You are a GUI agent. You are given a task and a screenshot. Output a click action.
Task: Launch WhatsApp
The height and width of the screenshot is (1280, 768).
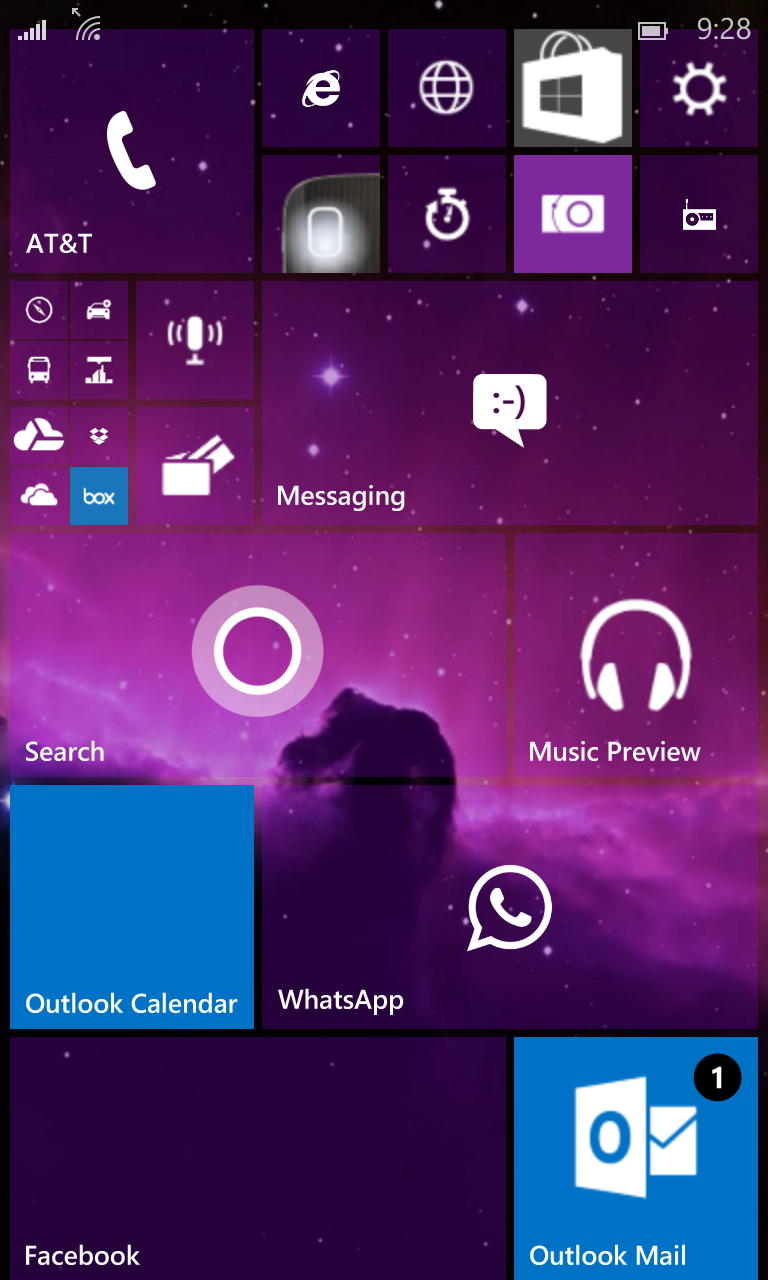(509, 906)
